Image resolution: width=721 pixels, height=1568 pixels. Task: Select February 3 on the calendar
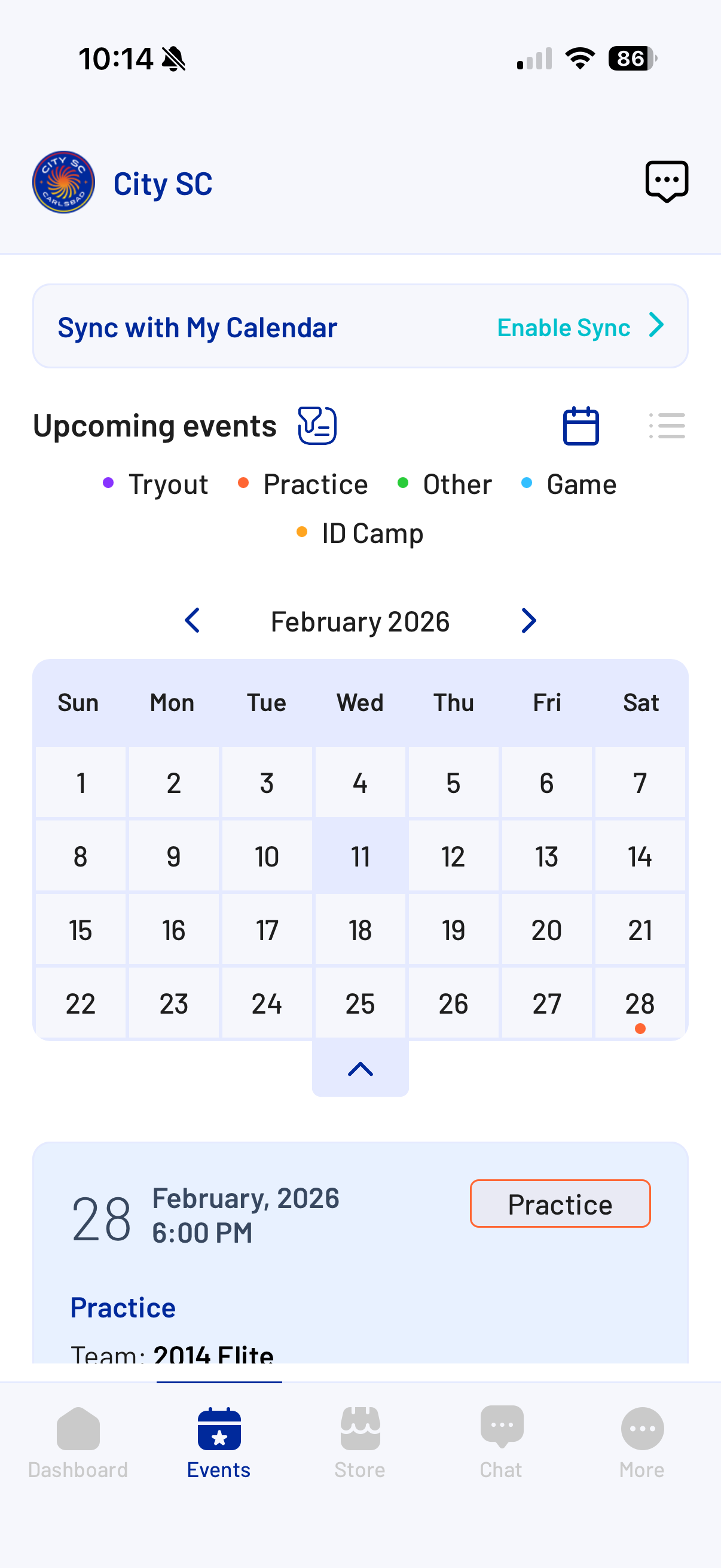tap(267, 782)
